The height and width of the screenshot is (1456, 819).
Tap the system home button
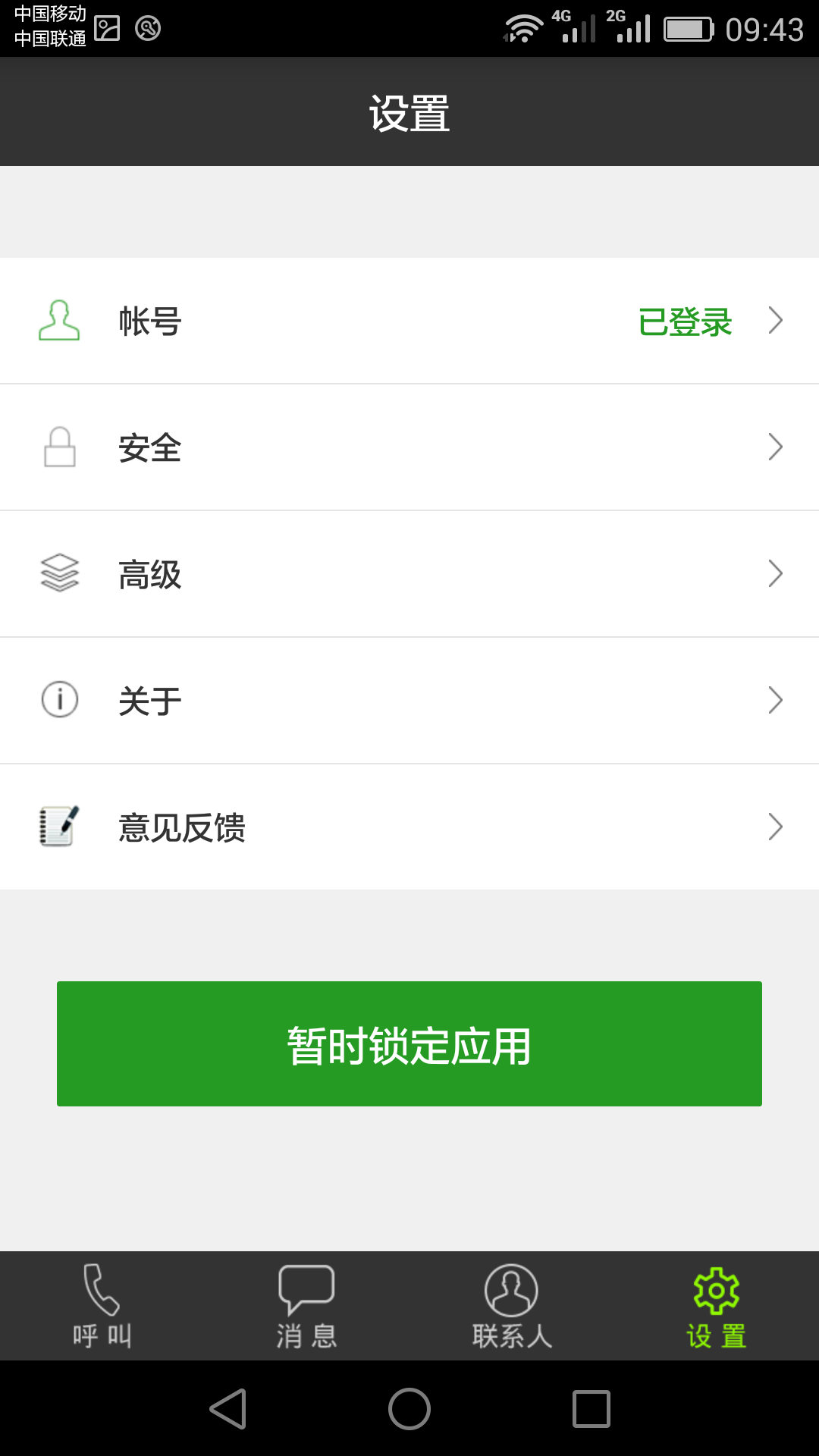(409, 1409)
